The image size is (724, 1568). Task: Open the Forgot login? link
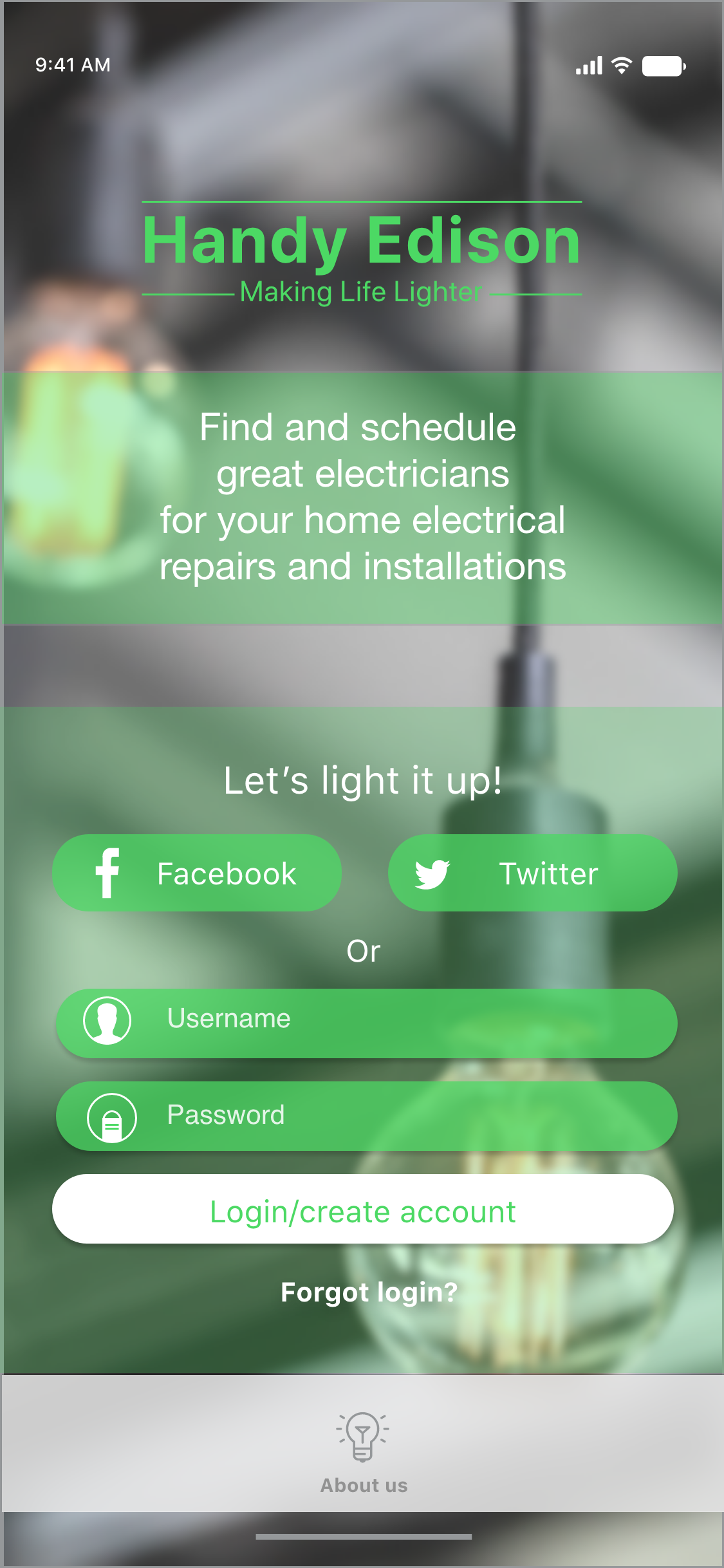(369, 1293)
